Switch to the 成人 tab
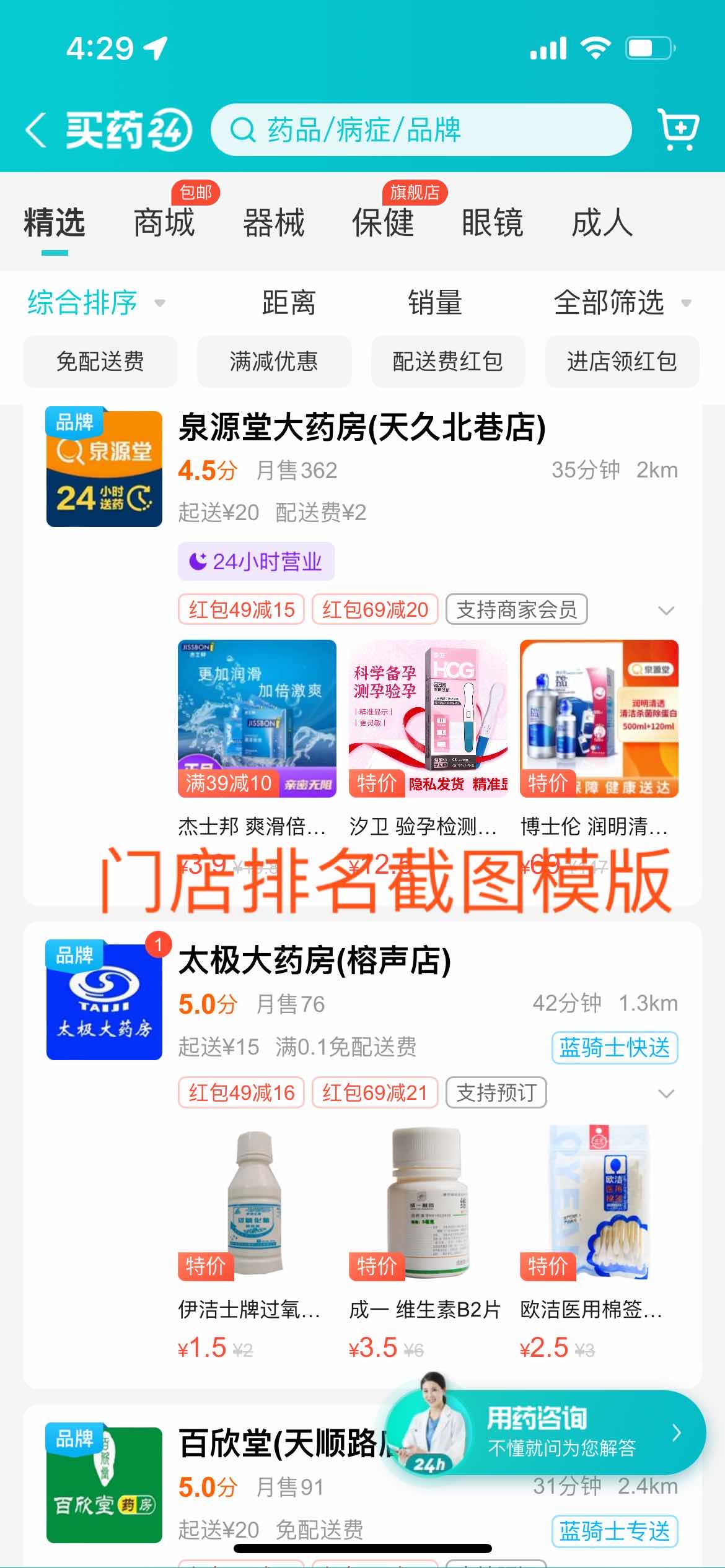This screenshot has height=1568, width=725. coord(602,223)
